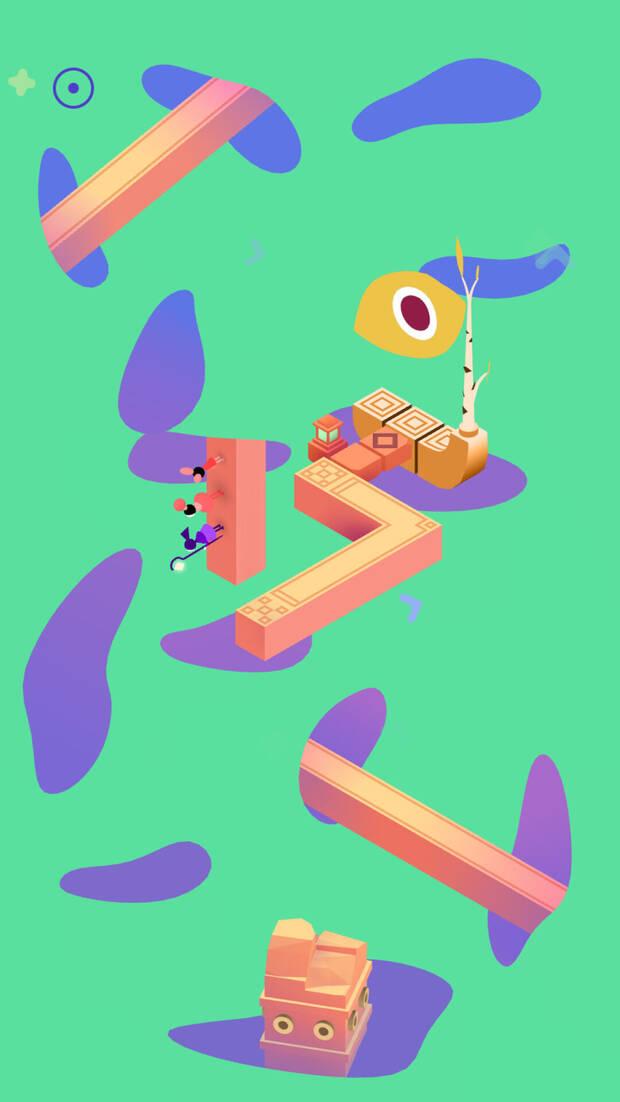Open the circular pause menu button
620x1102 pixels.
coord(73,89)
